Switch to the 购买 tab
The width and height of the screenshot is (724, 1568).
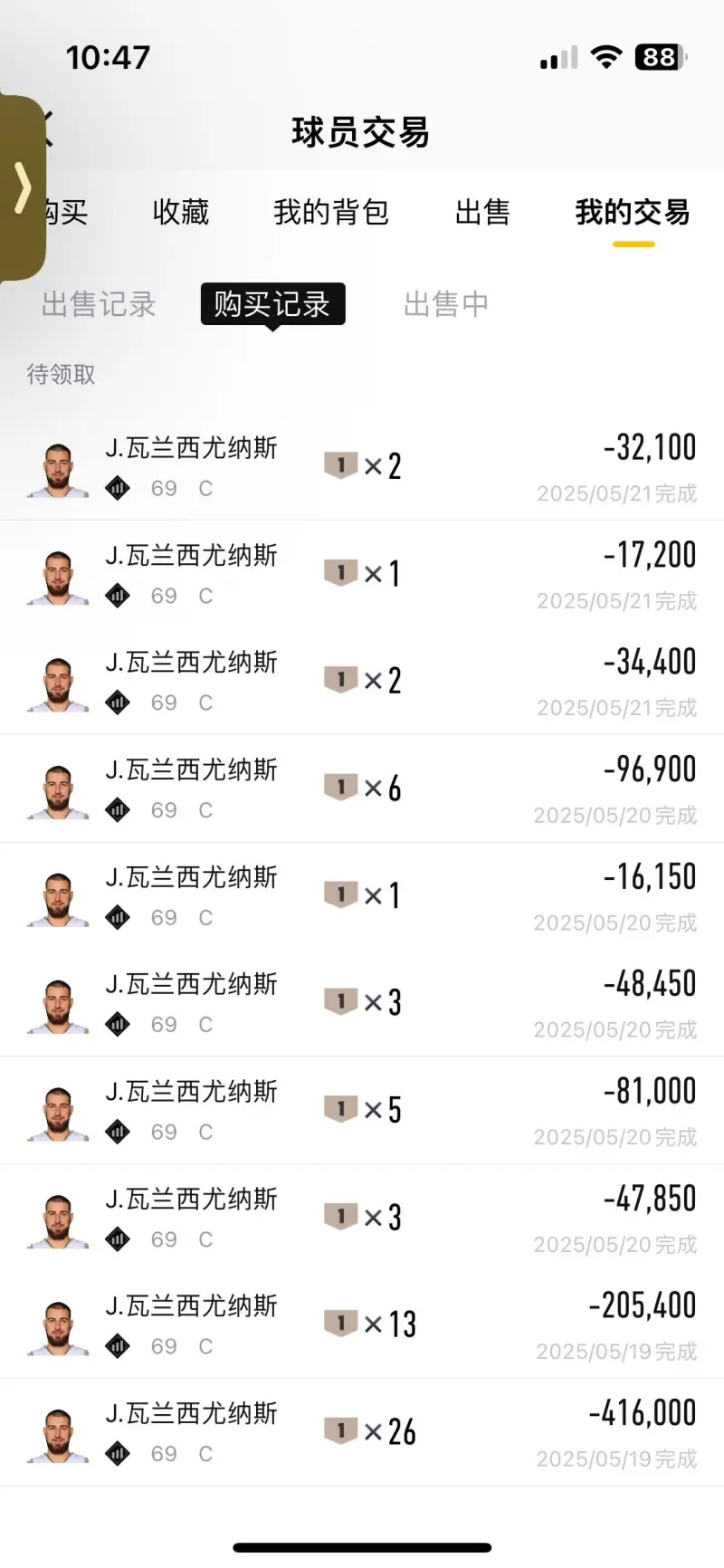(x=65, y=213)
